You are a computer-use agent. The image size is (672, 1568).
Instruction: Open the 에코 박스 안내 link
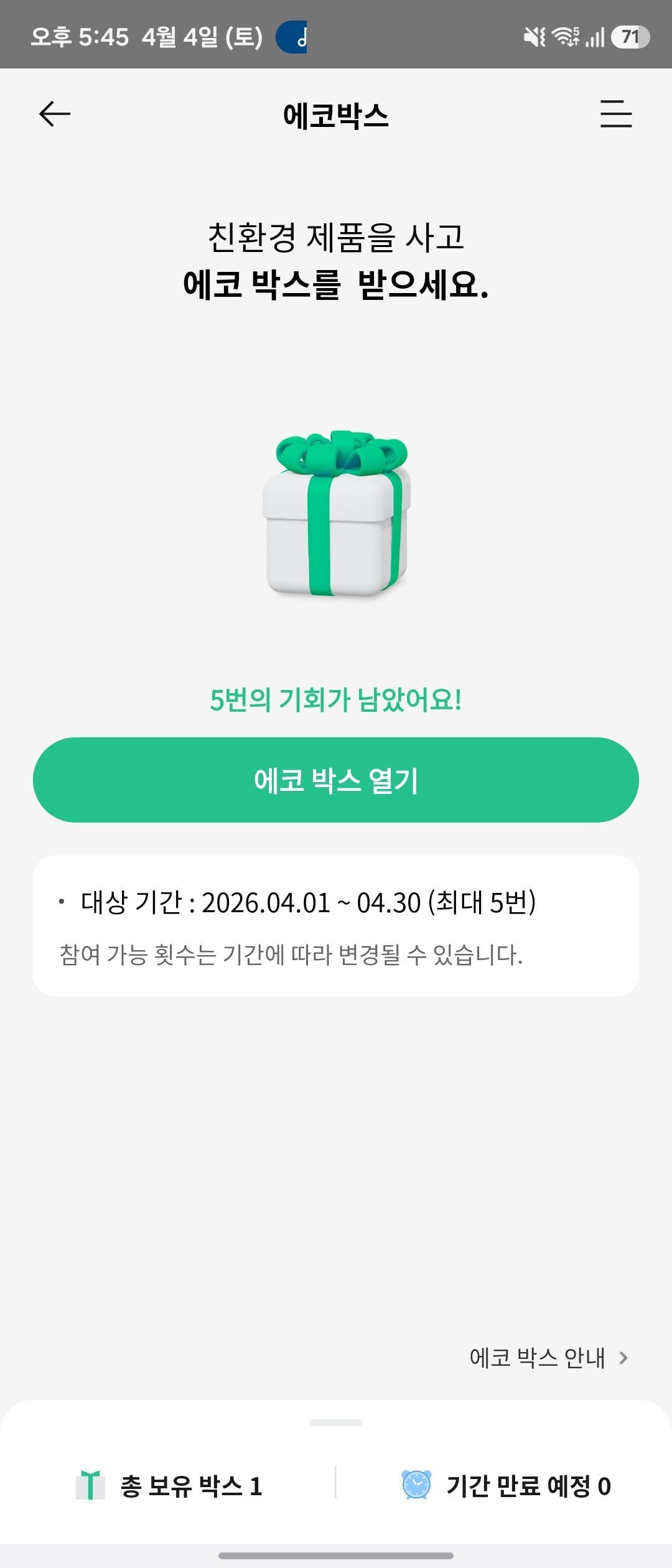548,1357
